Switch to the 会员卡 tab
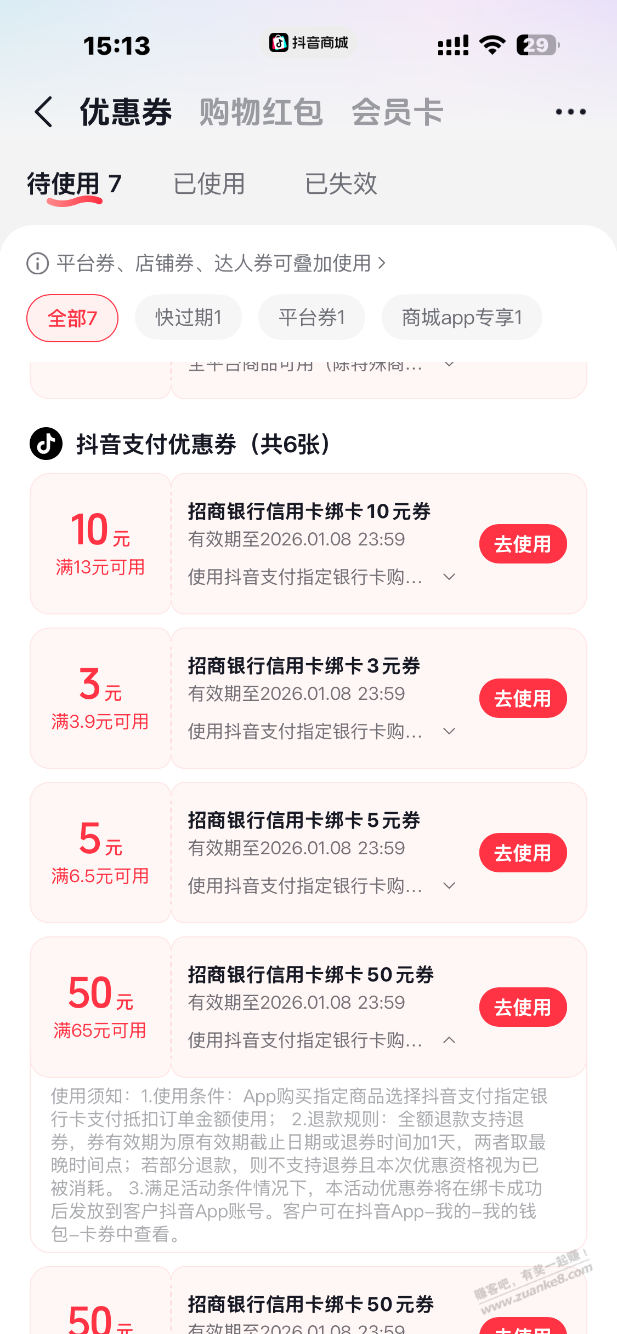The height and width of the screenshot is (1334, 617). tap(397, 112)
